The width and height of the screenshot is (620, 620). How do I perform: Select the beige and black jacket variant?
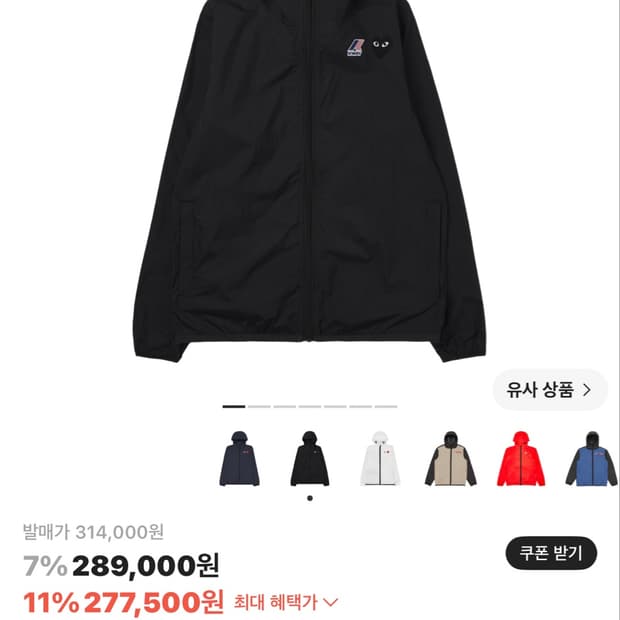(x=450, y=459)
